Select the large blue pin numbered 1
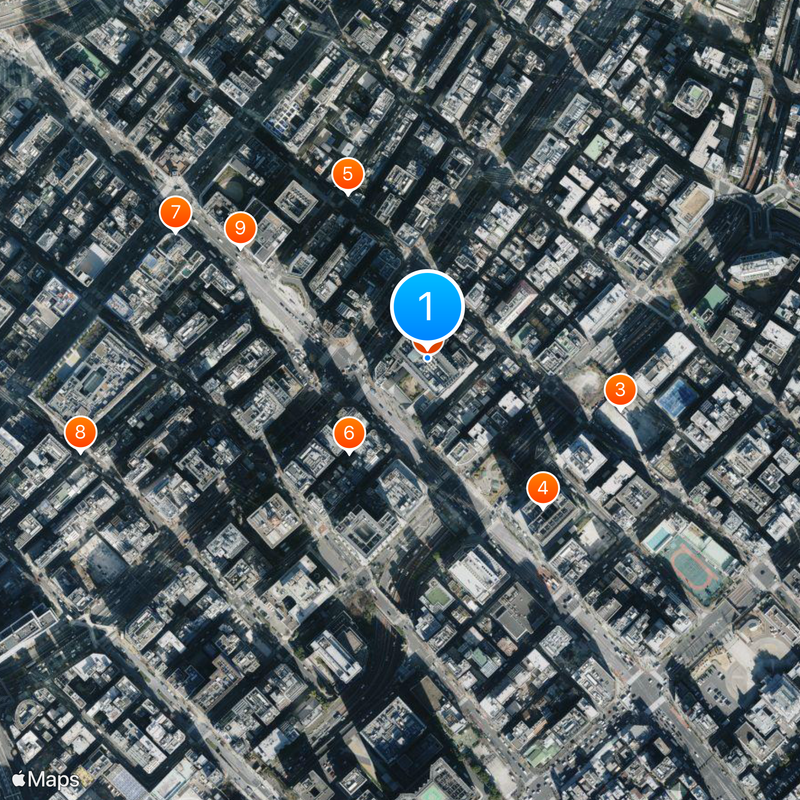 427,304
